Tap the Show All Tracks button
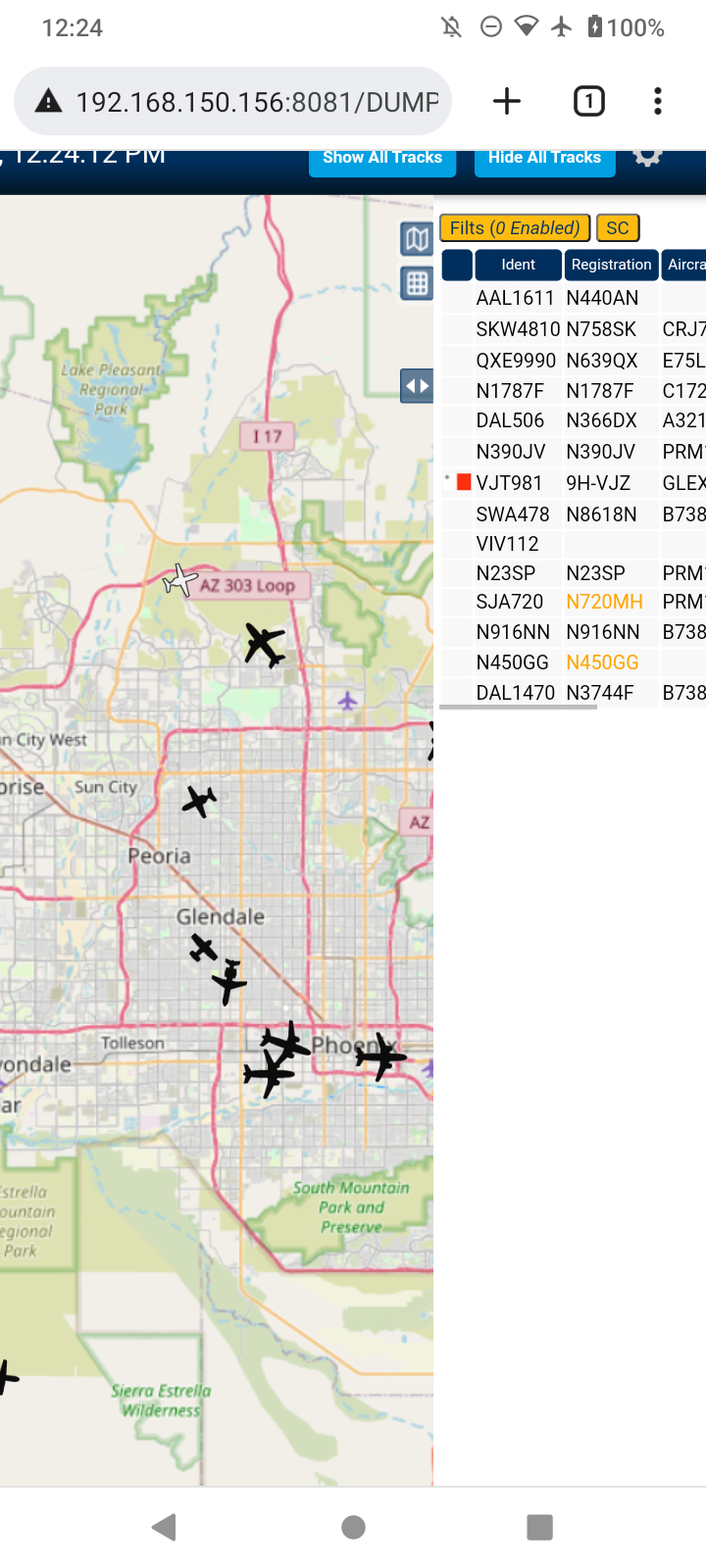706x1568 pixels. tap(382, 162)
